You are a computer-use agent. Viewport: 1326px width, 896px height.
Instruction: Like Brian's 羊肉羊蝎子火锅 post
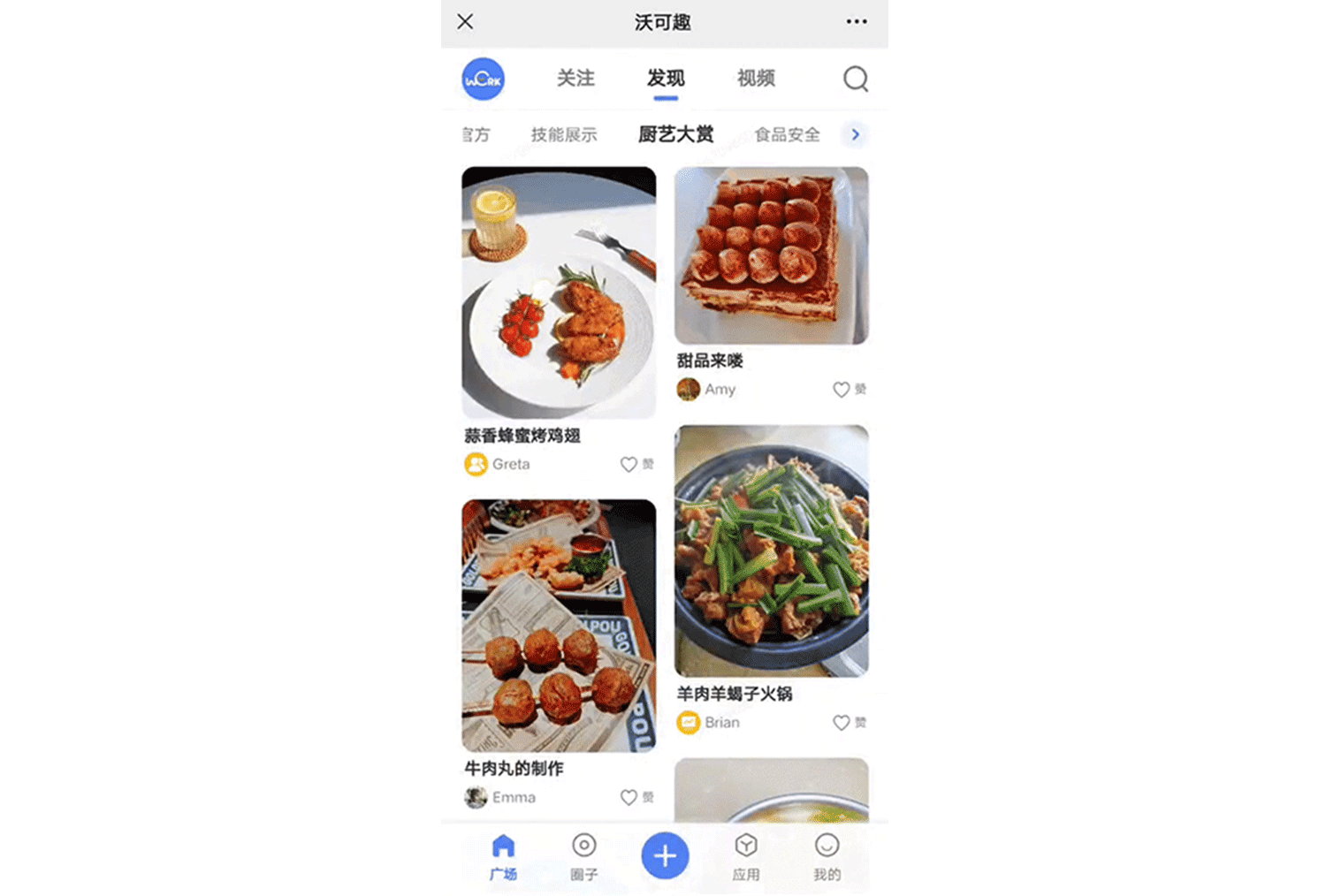[842, 723]
